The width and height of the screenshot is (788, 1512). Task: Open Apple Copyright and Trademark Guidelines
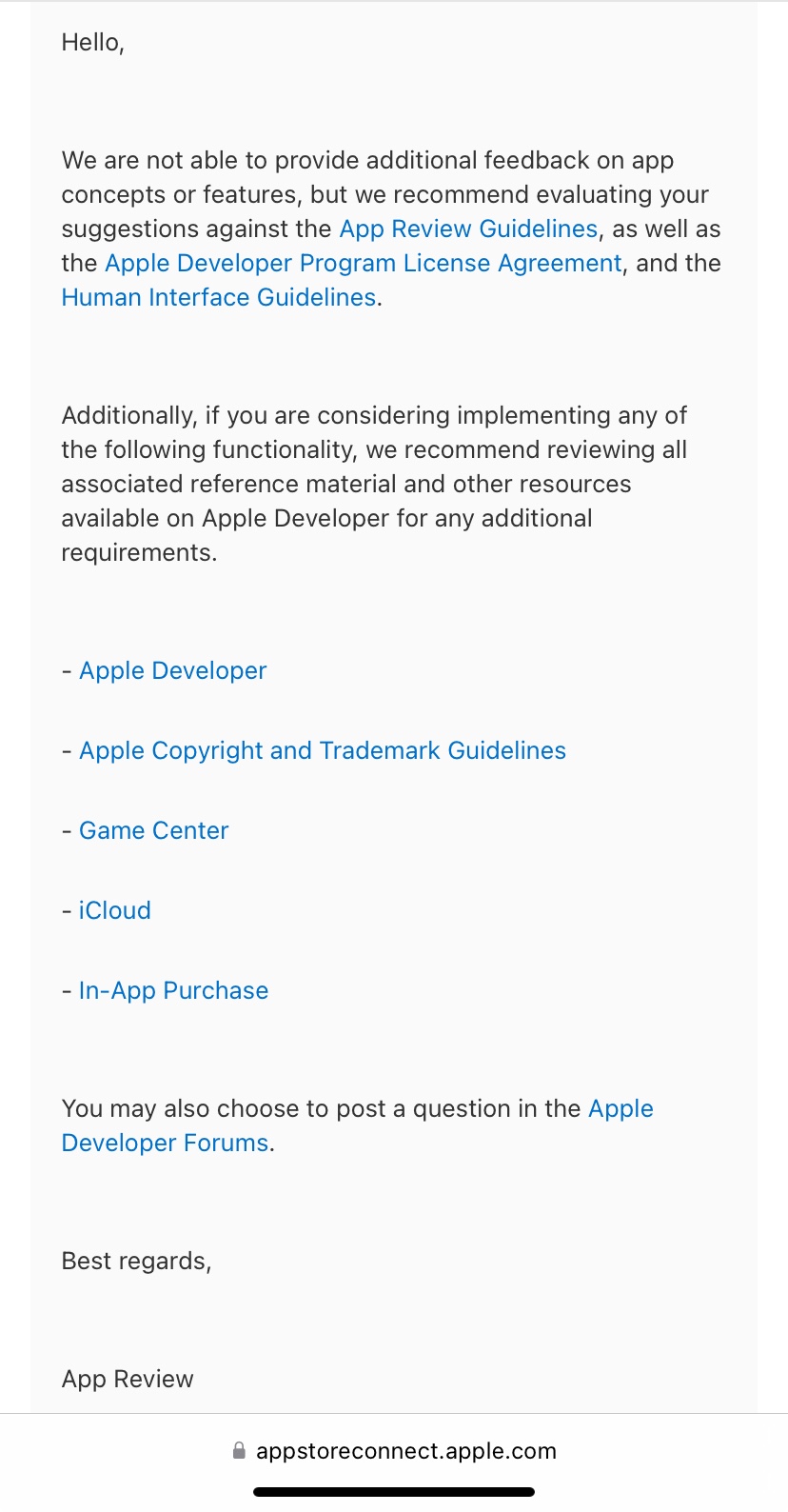coord(323,751)
